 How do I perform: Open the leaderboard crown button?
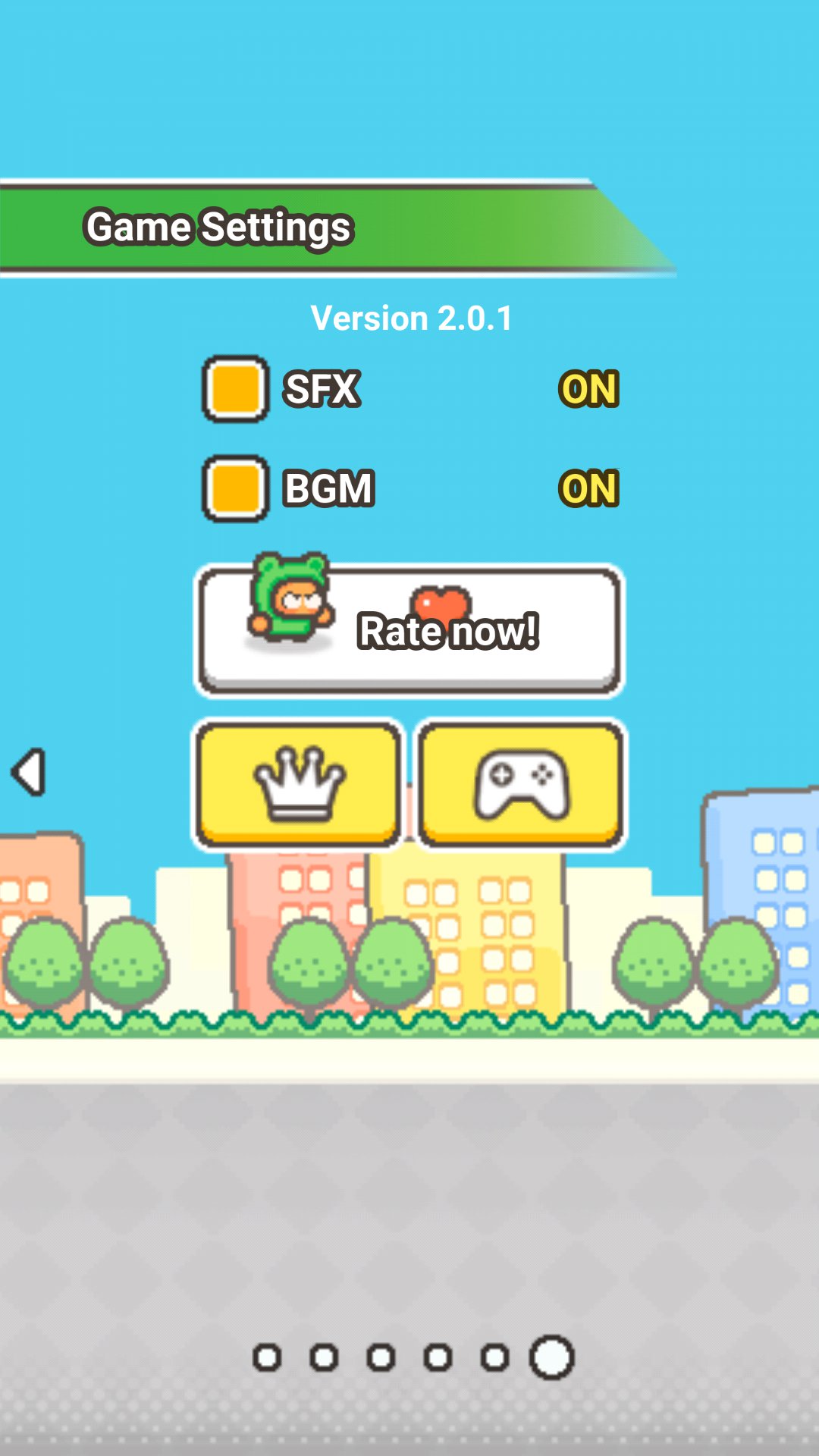pyautogui.click(x=299, y=784)
